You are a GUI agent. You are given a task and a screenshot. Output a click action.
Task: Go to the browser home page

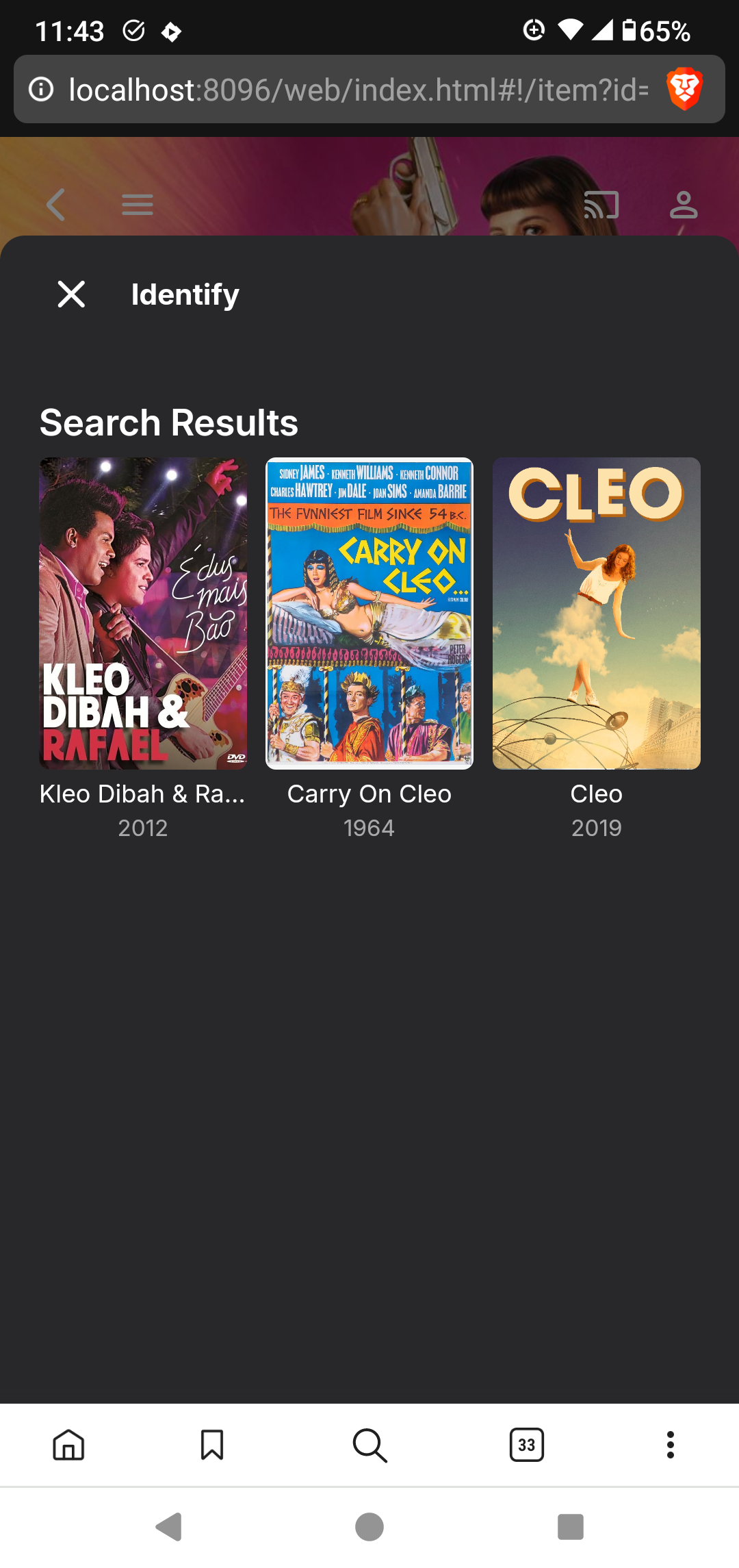pos(68,1445)
